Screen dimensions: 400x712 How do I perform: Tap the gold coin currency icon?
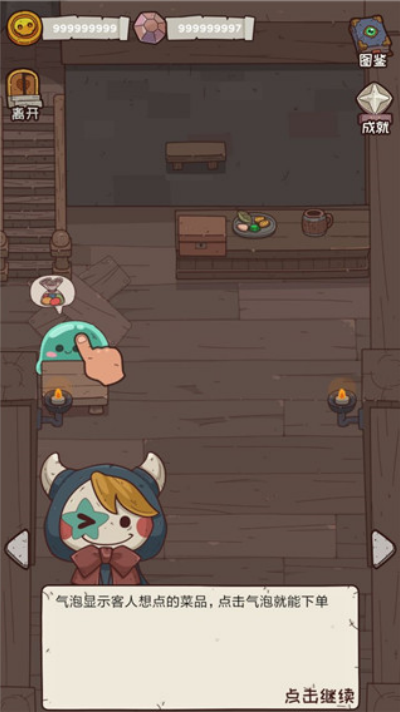coord(24,28)
